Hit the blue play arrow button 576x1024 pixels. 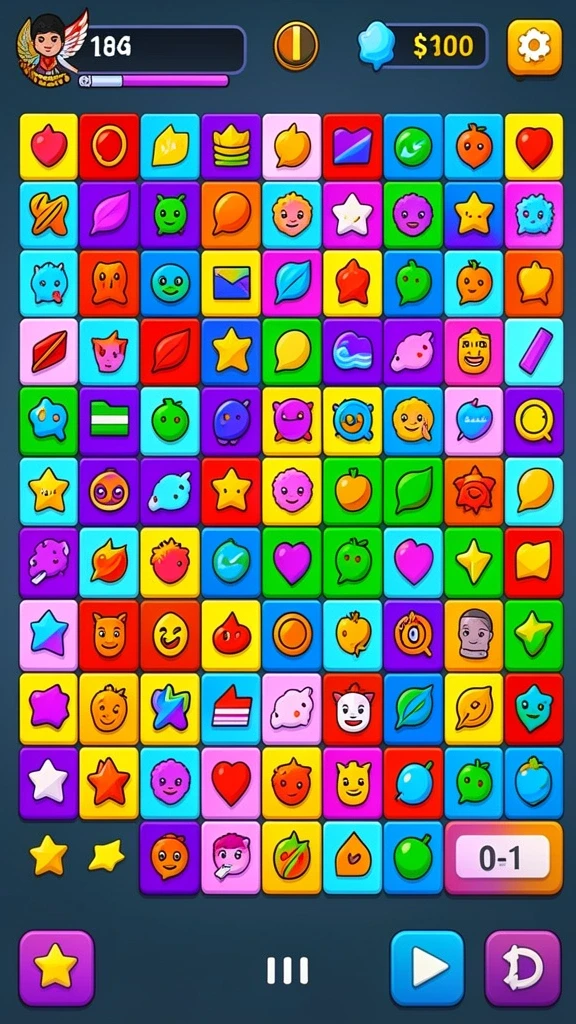click(427, 968)
